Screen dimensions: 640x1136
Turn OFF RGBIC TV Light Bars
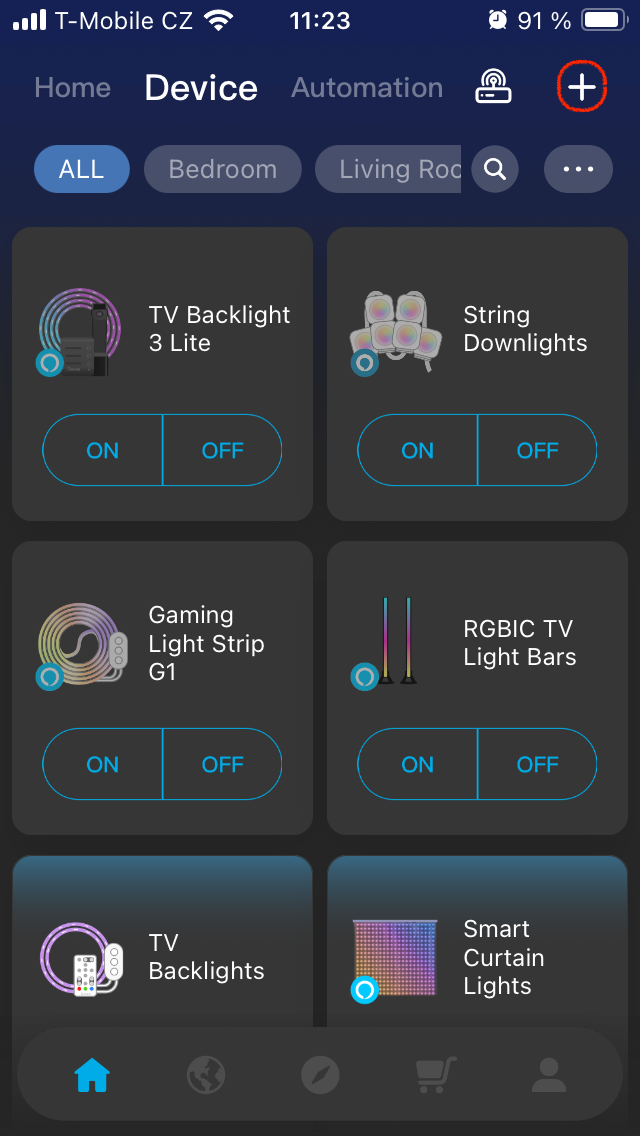pyautogui.click(x=537, y=765)
